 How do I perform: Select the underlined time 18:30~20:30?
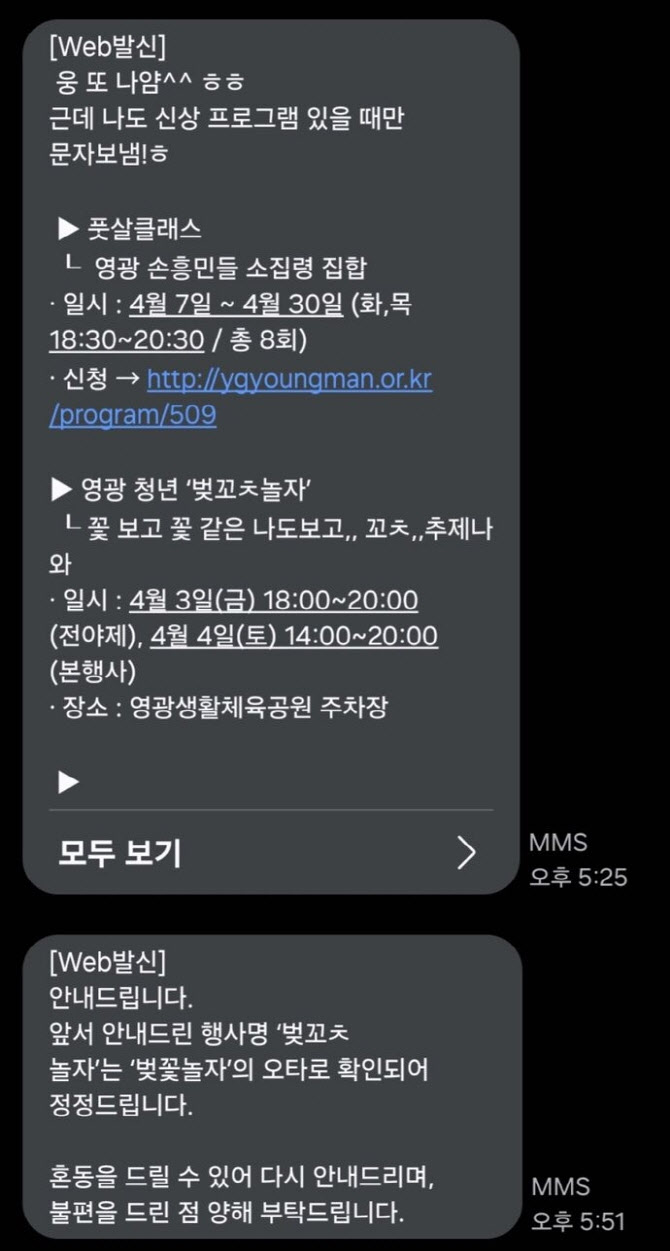coord(127,341)
